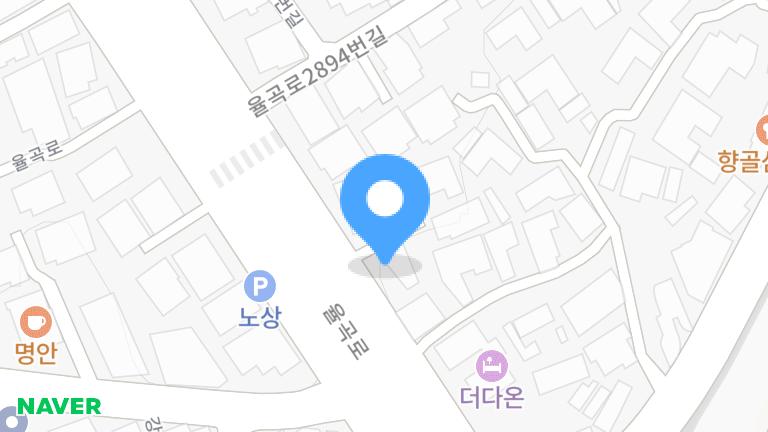Tap the blue location pin marker

(x=385, y=202)
